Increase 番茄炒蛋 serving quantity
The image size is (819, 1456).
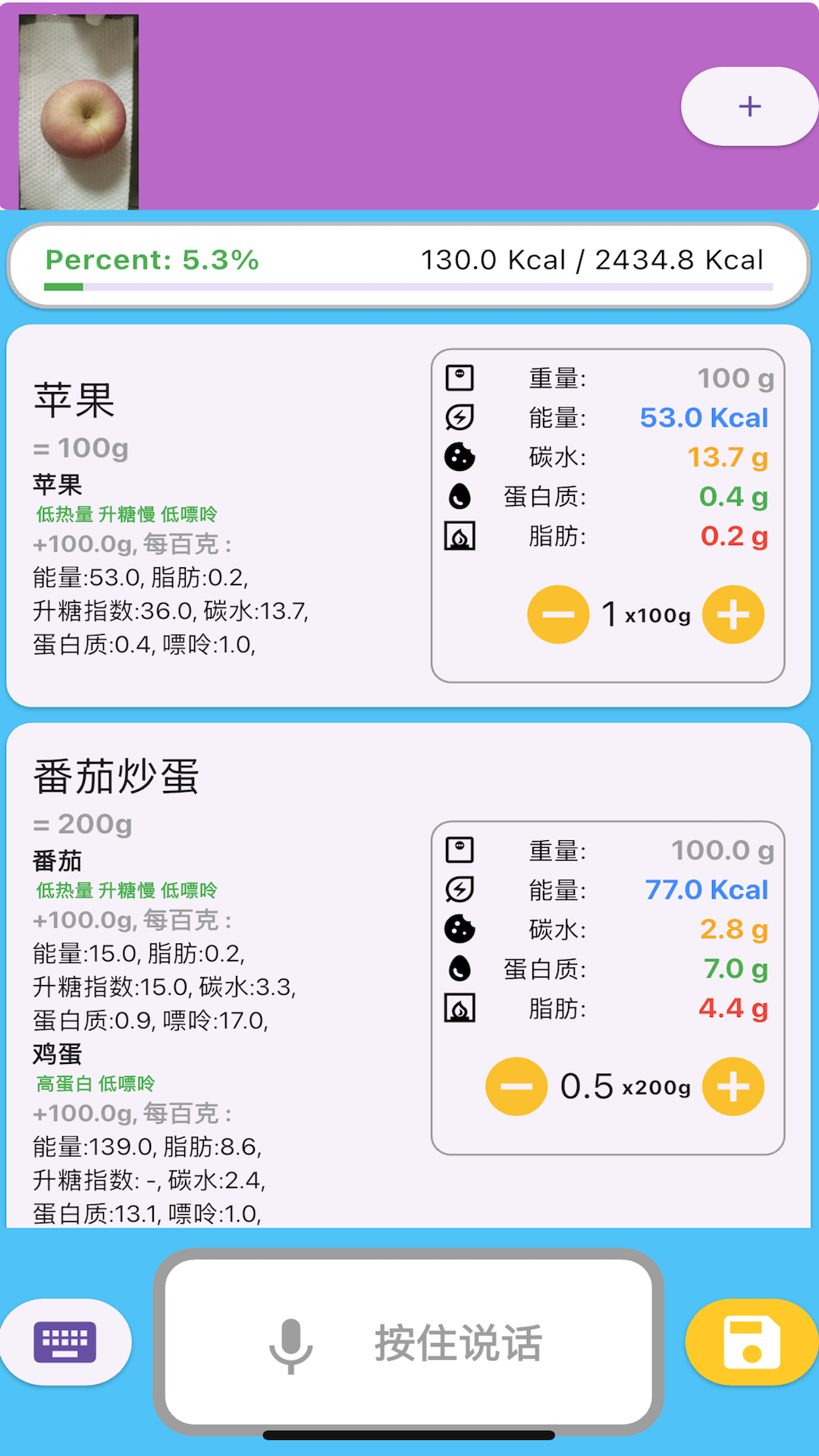click(733, 1087)
